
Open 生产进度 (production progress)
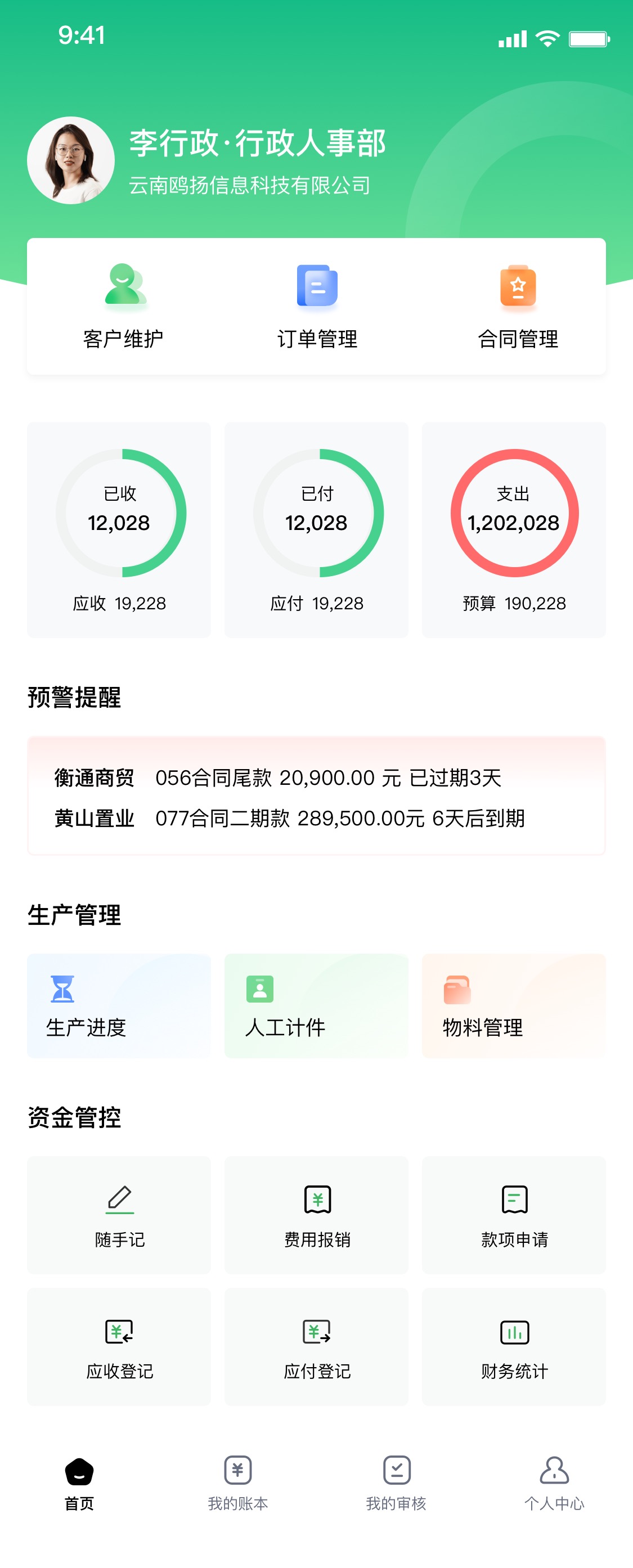(119, 1005)
